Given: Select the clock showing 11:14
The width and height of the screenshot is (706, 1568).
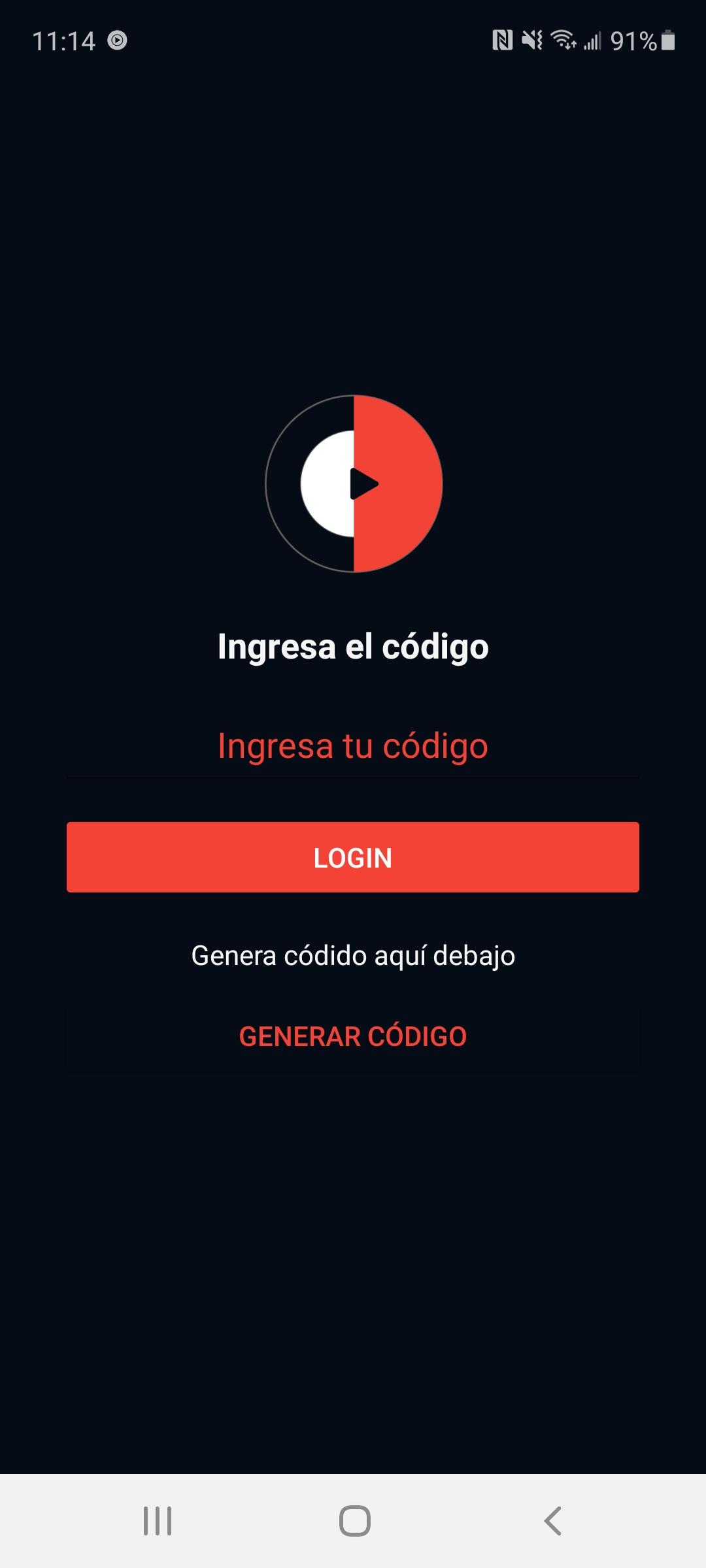Looking at the screenshot, I should pyautogui.click(x=65, y=41).
